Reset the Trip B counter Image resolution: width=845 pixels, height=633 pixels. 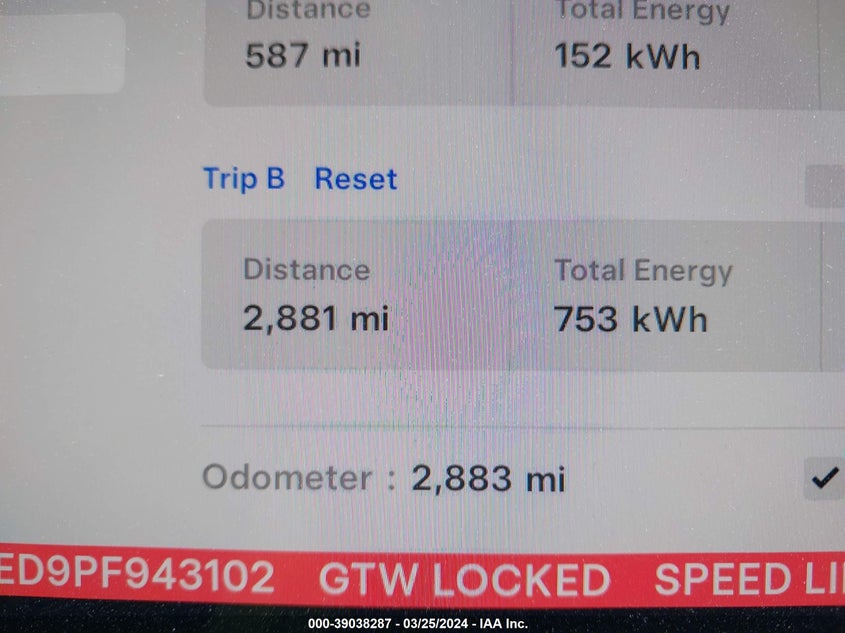355,180
